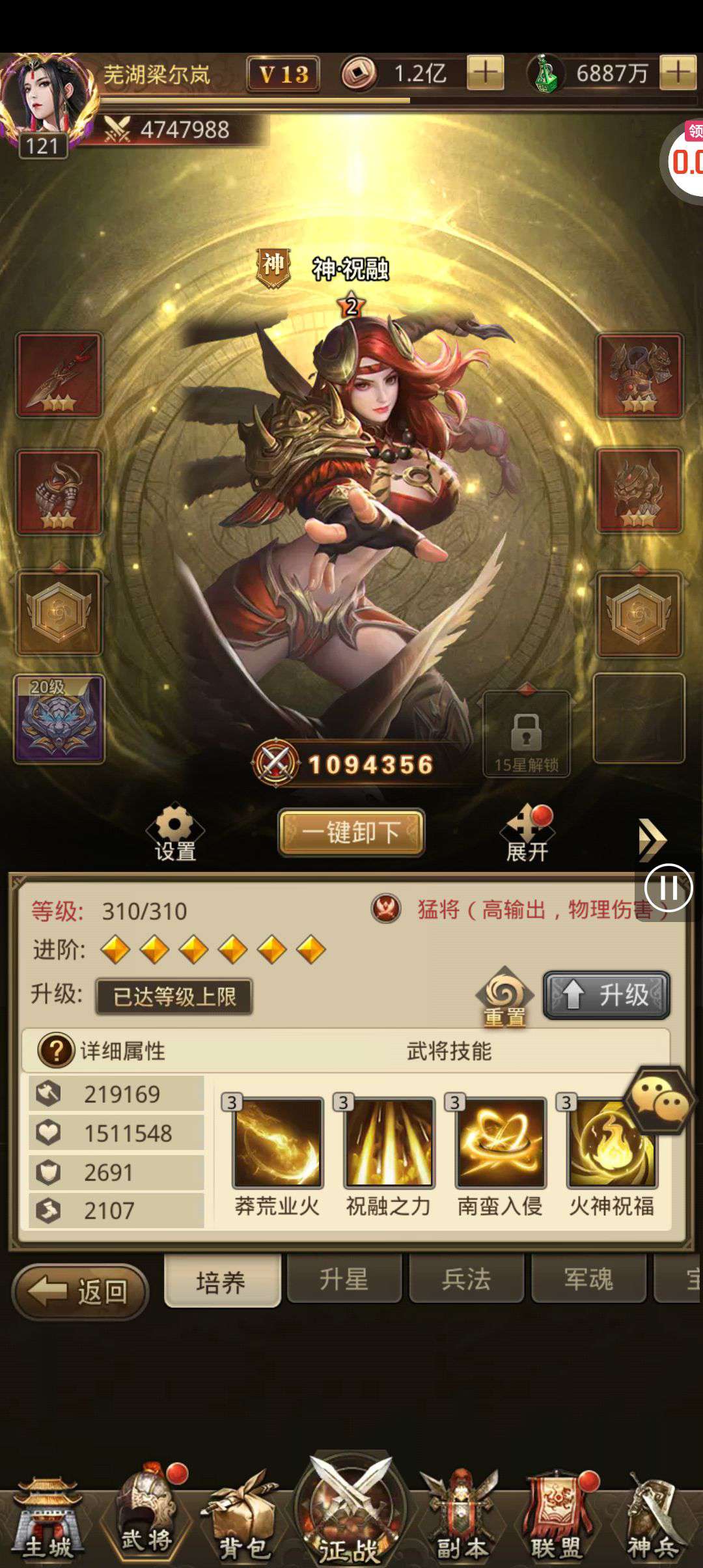Tap 一键卸下 to unequip all
The height and width of the screenshot is (1568, 703).
(x=351, y=832)
